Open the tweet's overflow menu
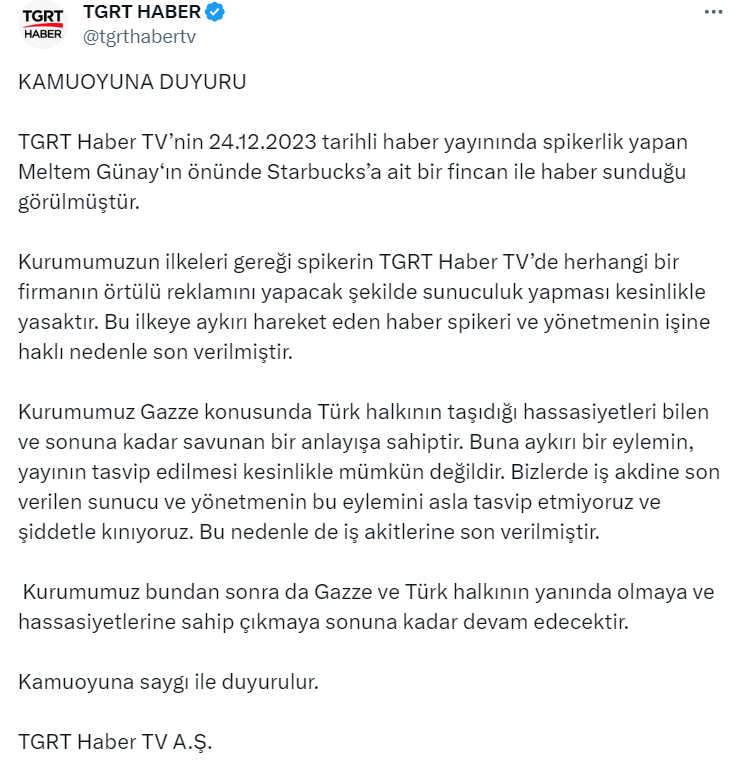 coord(712,12)
